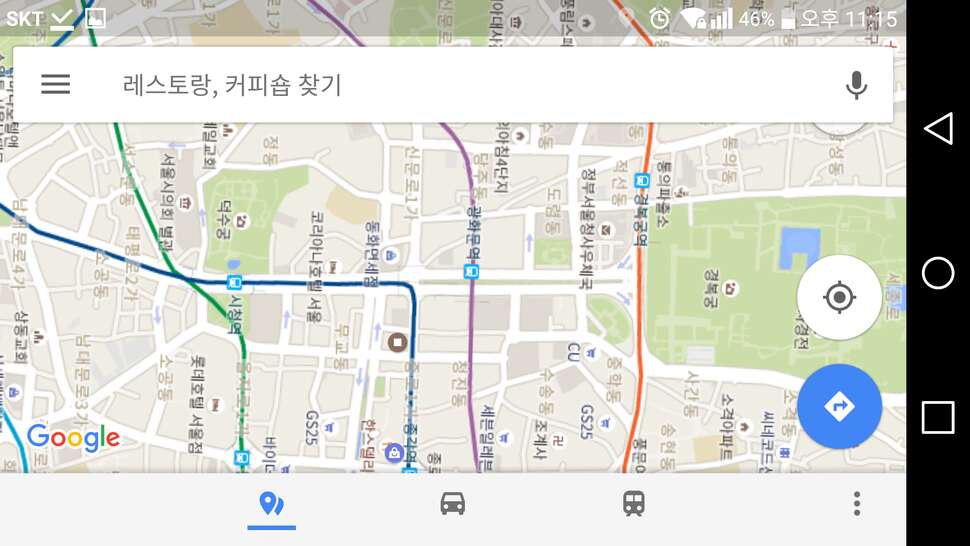This screenshot has height=546, width=970.
Task: Open directions with the blue arrow button
Action: [x=839, y=406]
